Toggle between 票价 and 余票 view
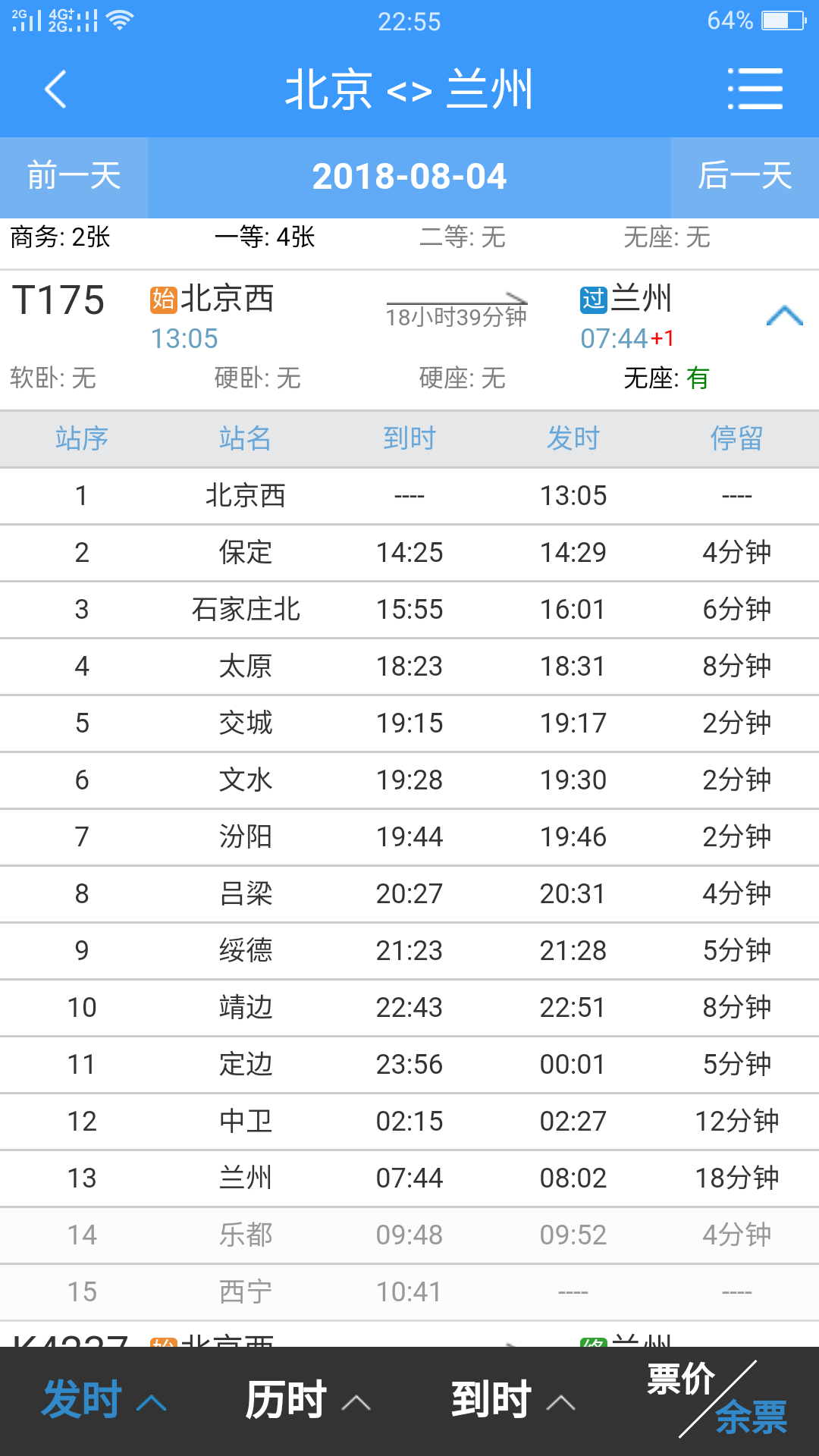The height and width of the screenshot is (1456, 819). 717,1400
